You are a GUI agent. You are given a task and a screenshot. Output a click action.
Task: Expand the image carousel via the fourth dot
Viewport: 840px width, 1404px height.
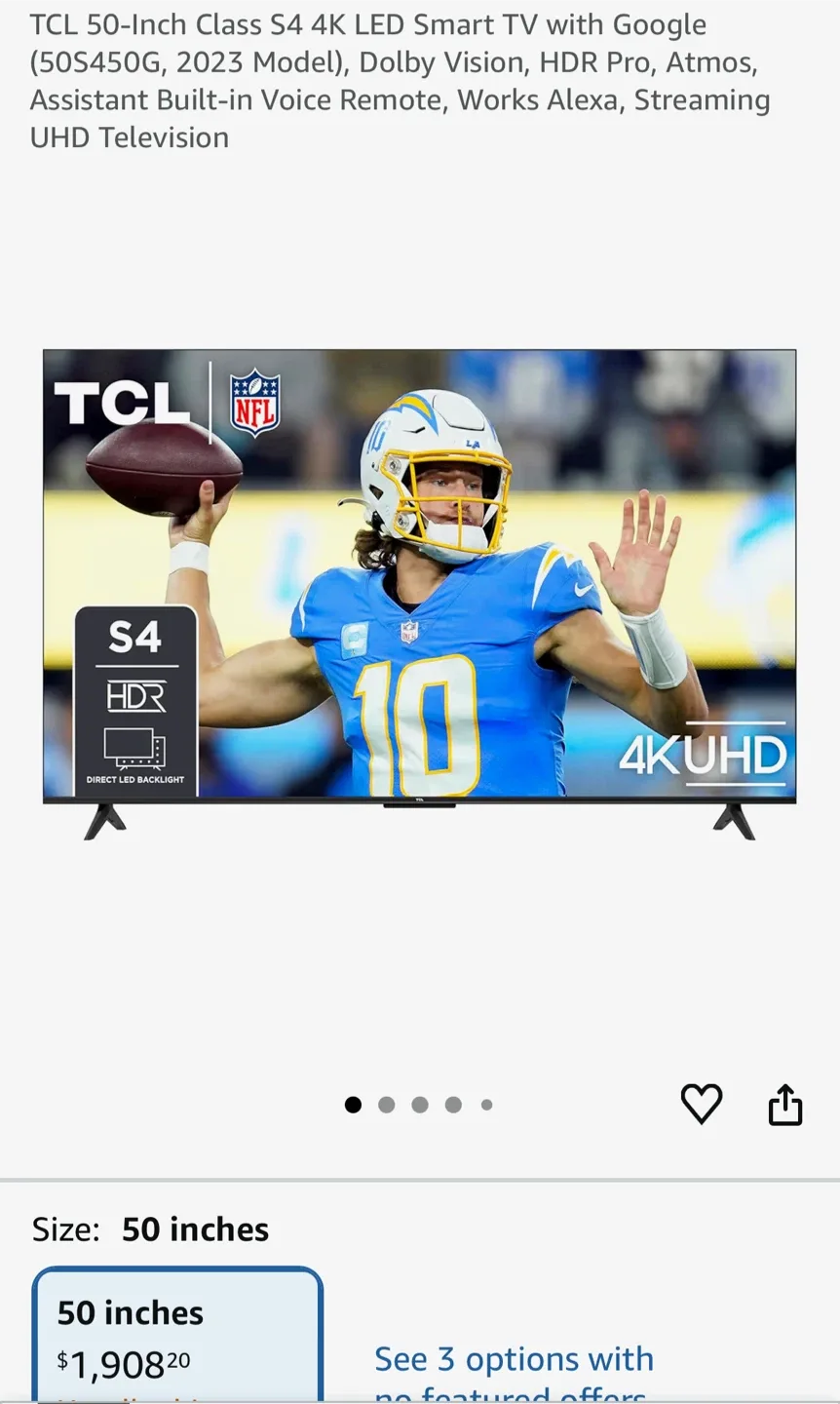[453, 1104]
